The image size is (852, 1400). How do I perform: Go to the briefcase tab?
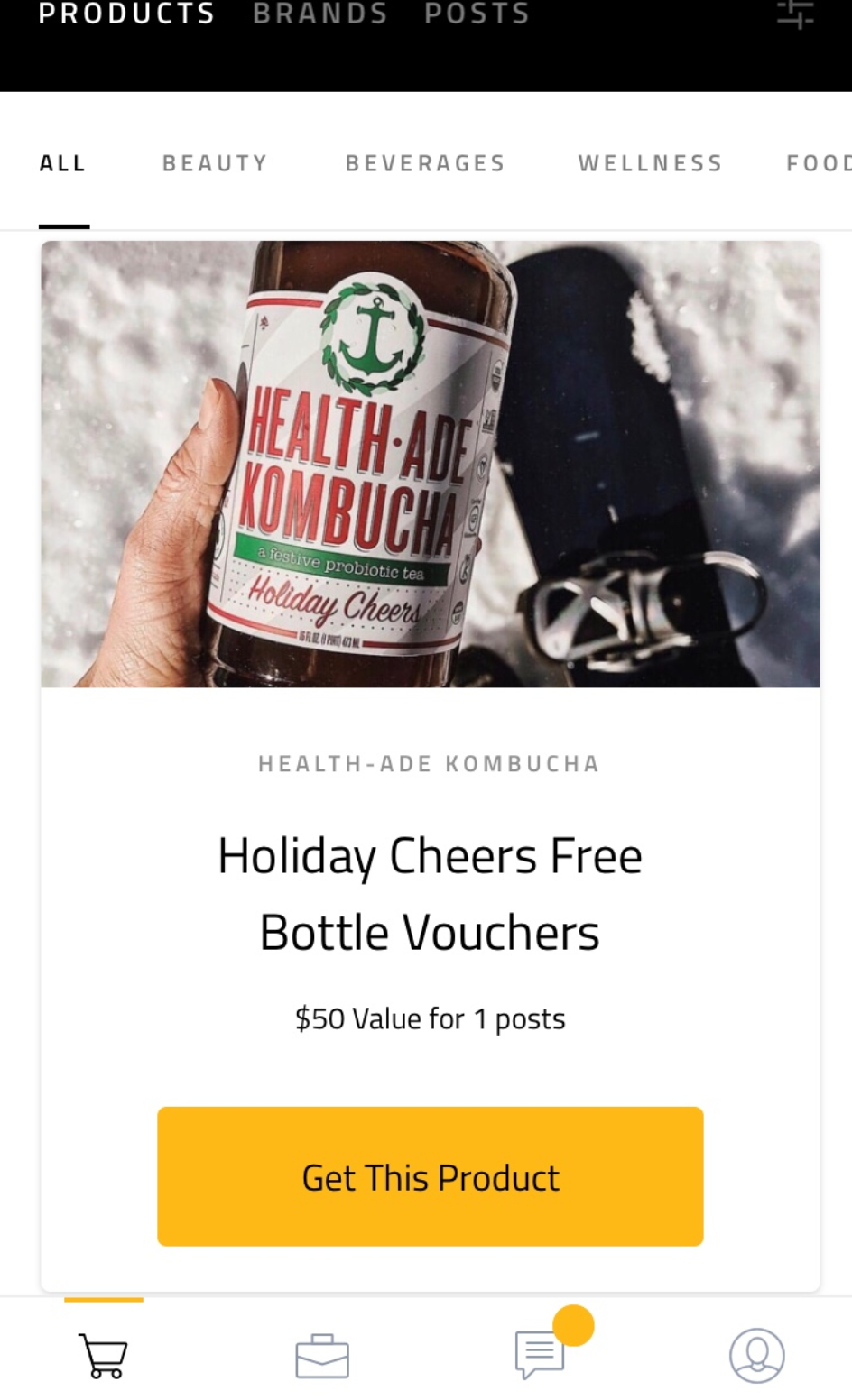pyautogui.click(x=322, y=1356)
